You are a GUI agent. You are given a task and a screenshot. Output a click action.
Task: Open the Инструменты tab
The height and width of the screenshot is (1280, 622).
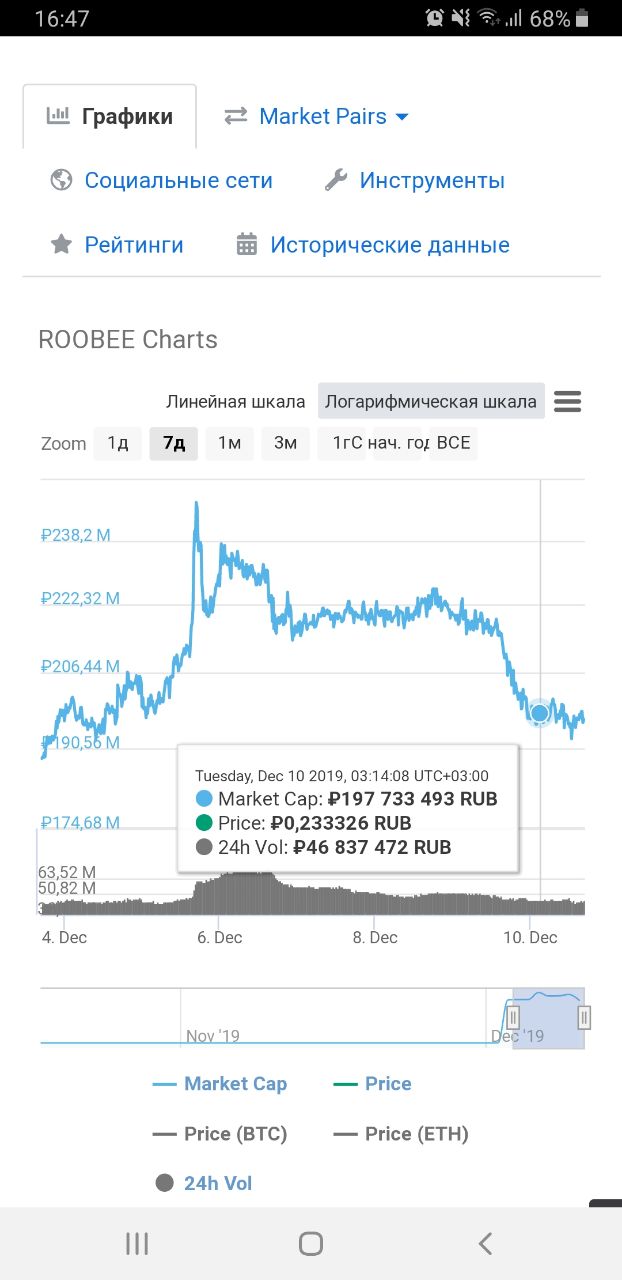416,181
